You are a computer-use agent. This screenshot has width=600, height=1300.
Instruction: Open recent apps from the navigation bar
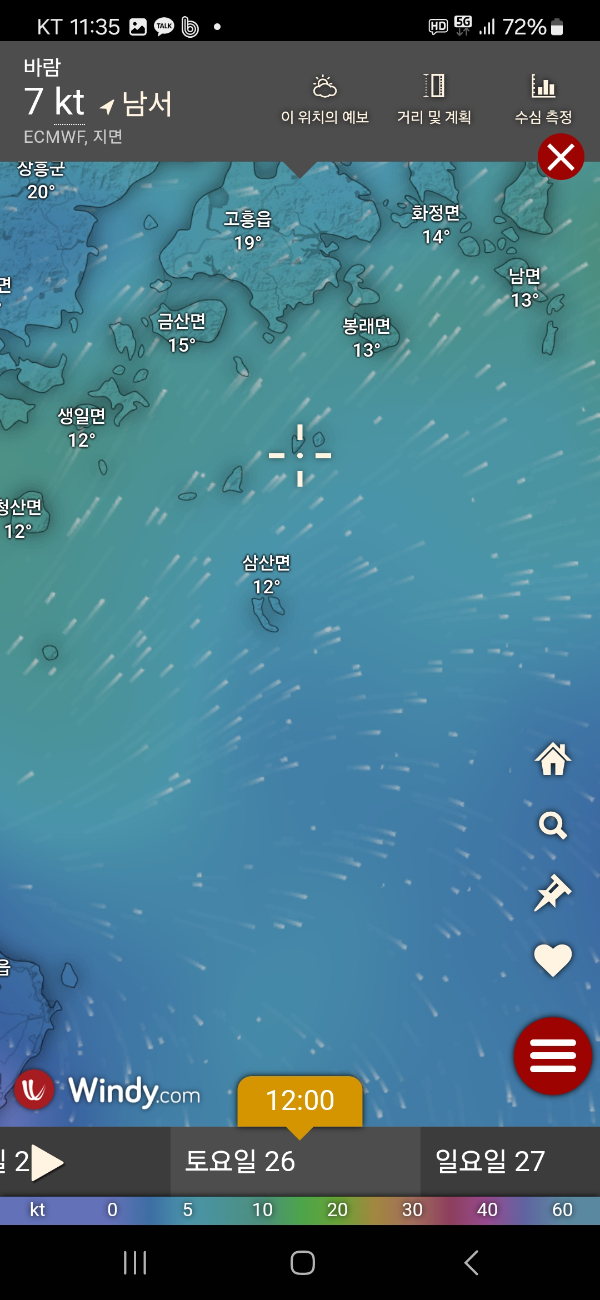pyautogui.click(x=135, y=1263)
